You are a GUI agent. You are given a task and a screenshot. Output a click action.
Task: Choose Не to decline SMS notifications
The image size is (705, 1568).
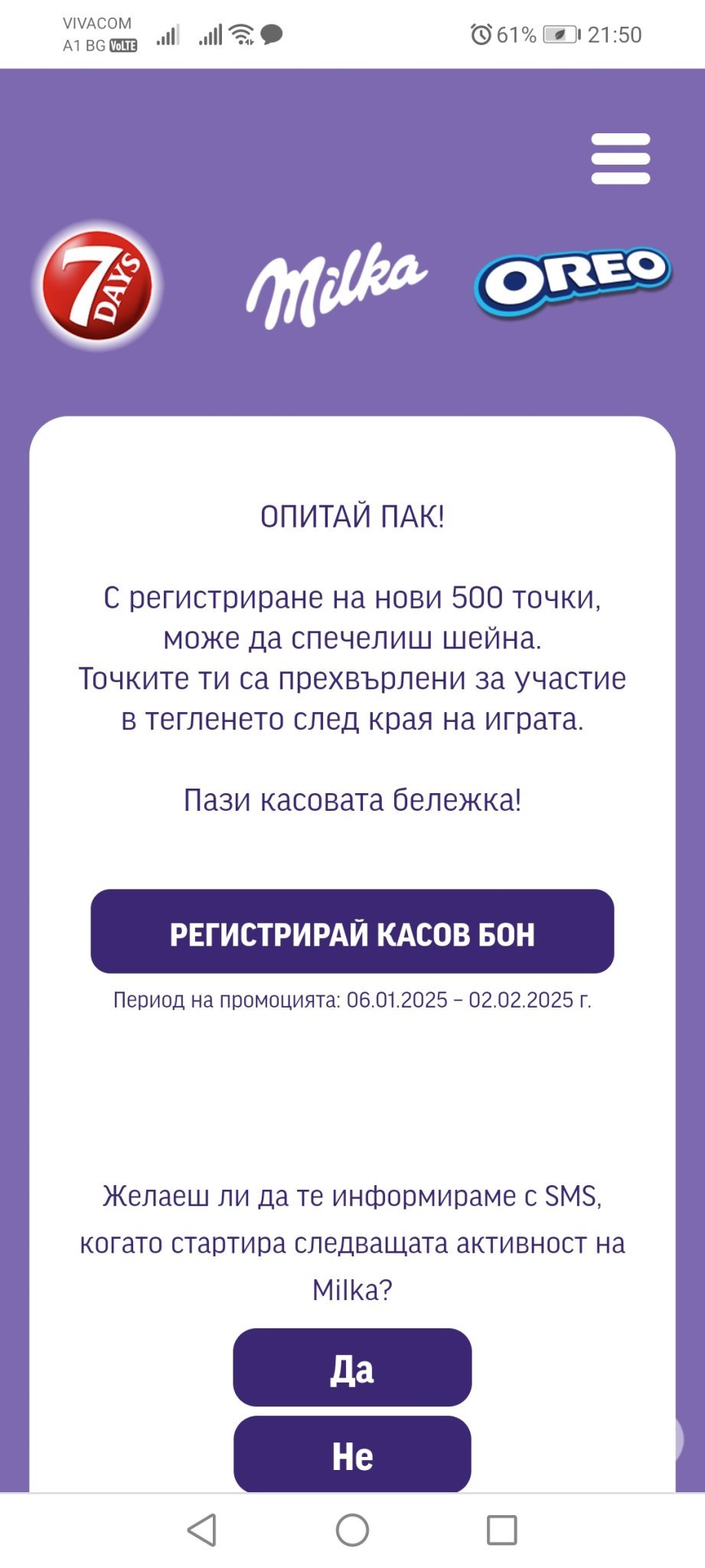pos(352,1454)
